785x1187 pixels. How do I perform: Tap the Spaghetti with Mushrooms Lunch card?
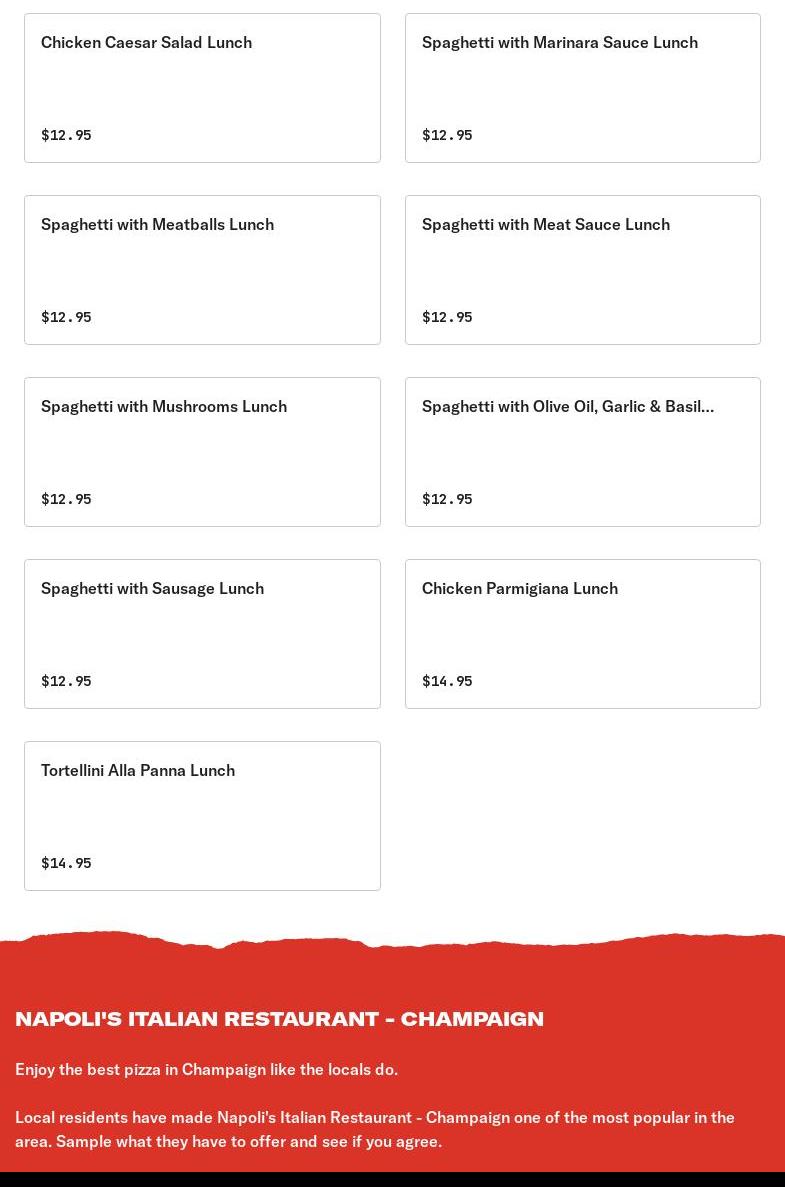[x=202, y=452]
